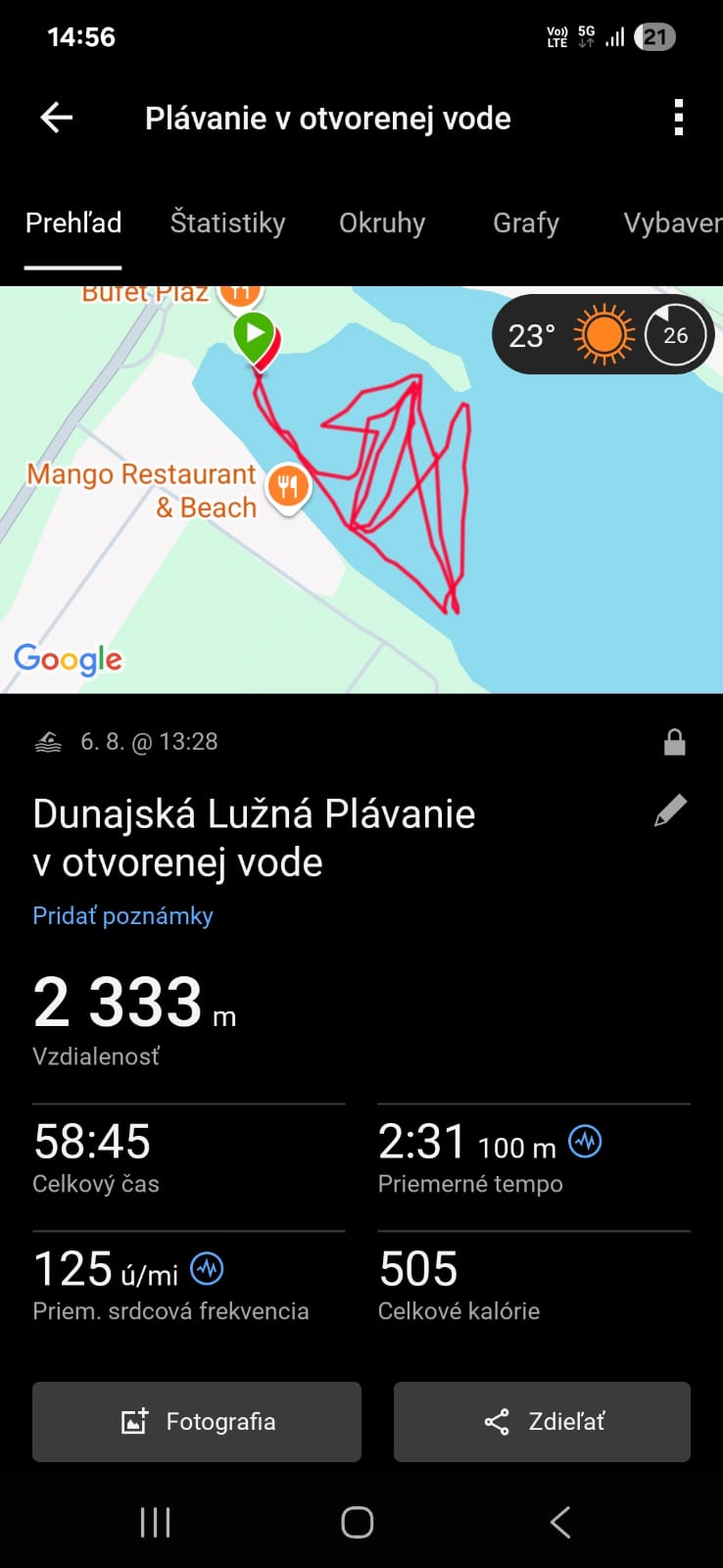The image size is (723, 1568).
Task: Switch to the Vybavenie tab
Action: (x=672, y=222)
